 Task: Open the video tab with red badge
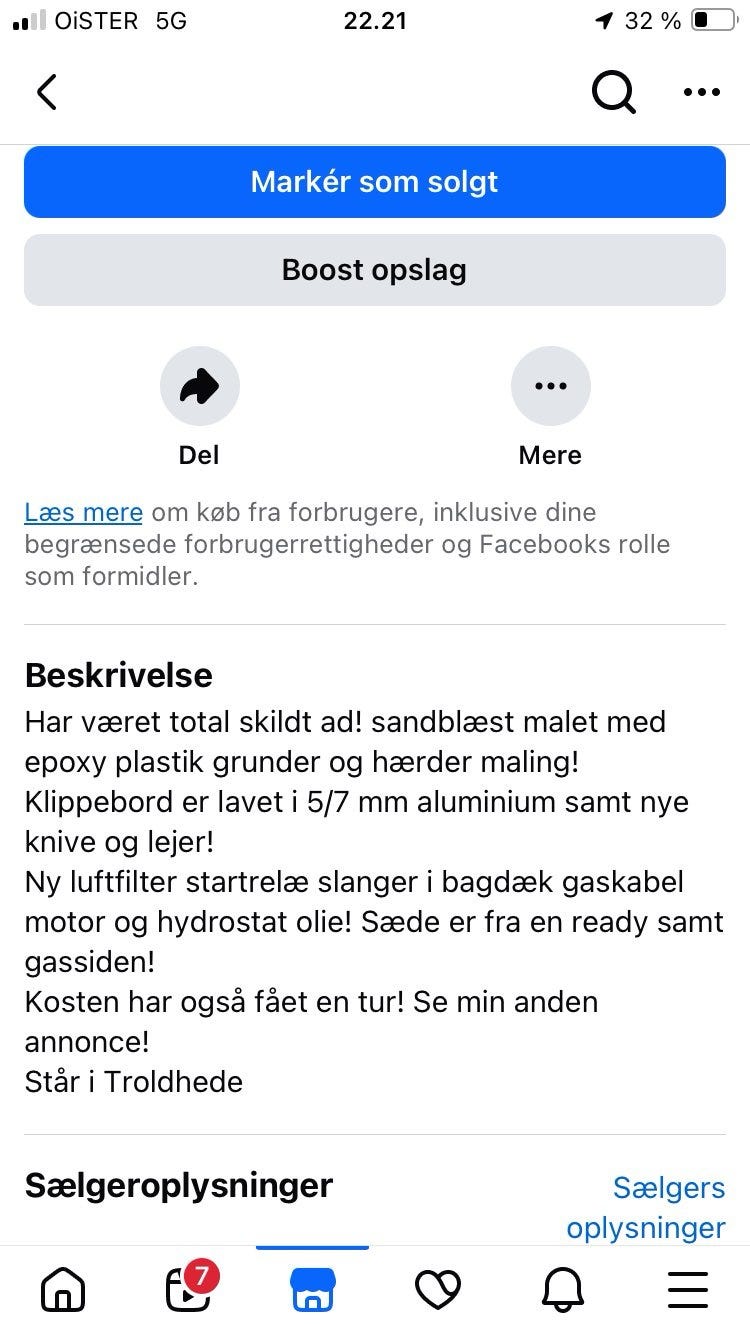pos(187,1289)
